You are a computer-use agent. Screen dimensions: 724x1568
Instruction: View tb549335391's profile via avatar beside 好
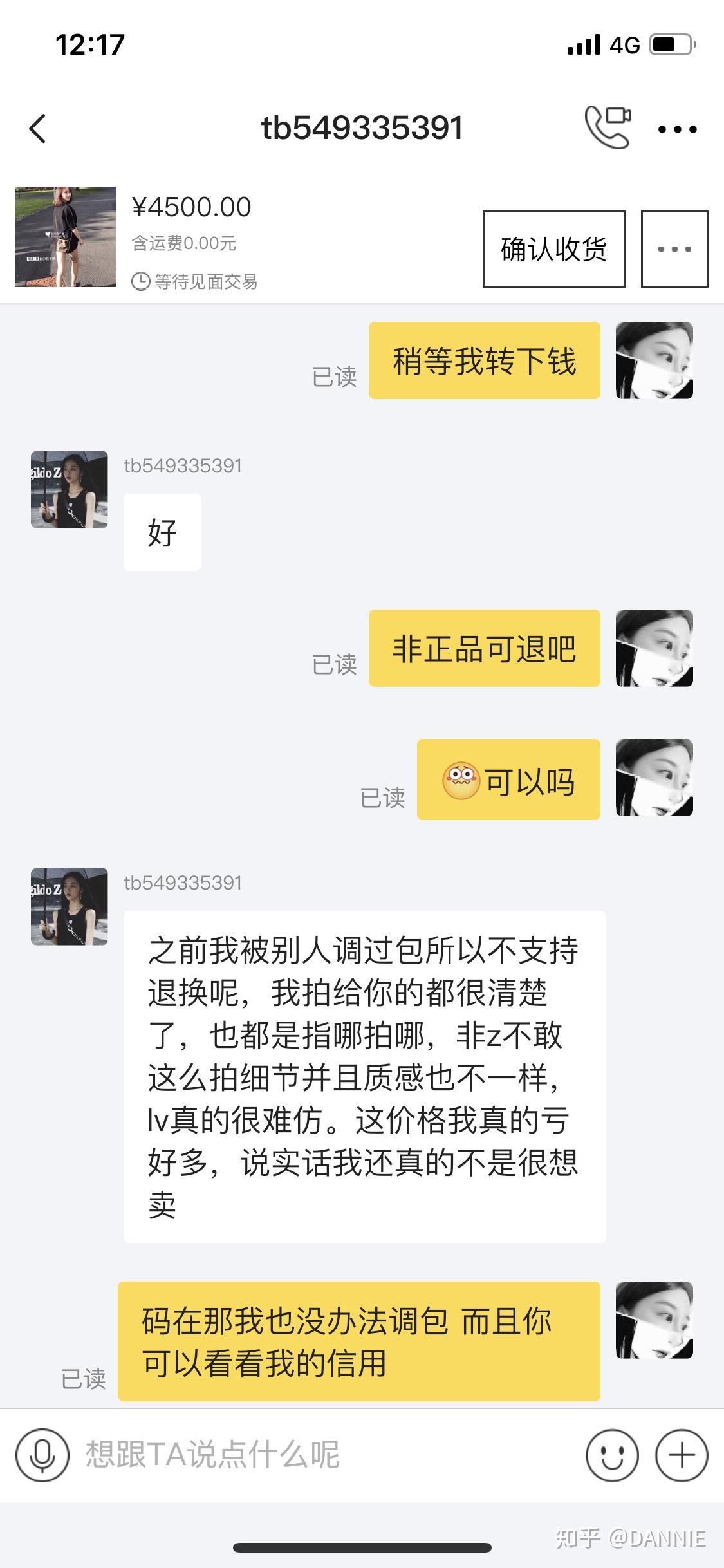[70, 490]
